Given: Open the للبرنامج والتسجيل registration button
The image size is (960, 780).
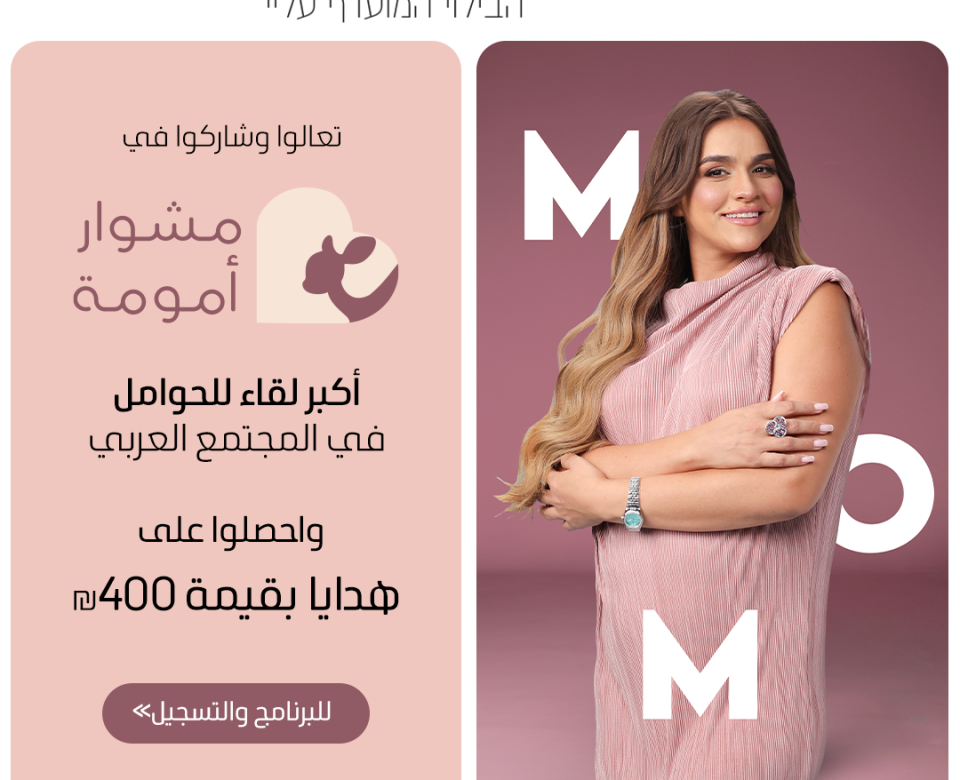Looking at the screenshot, I should [236, 713].
